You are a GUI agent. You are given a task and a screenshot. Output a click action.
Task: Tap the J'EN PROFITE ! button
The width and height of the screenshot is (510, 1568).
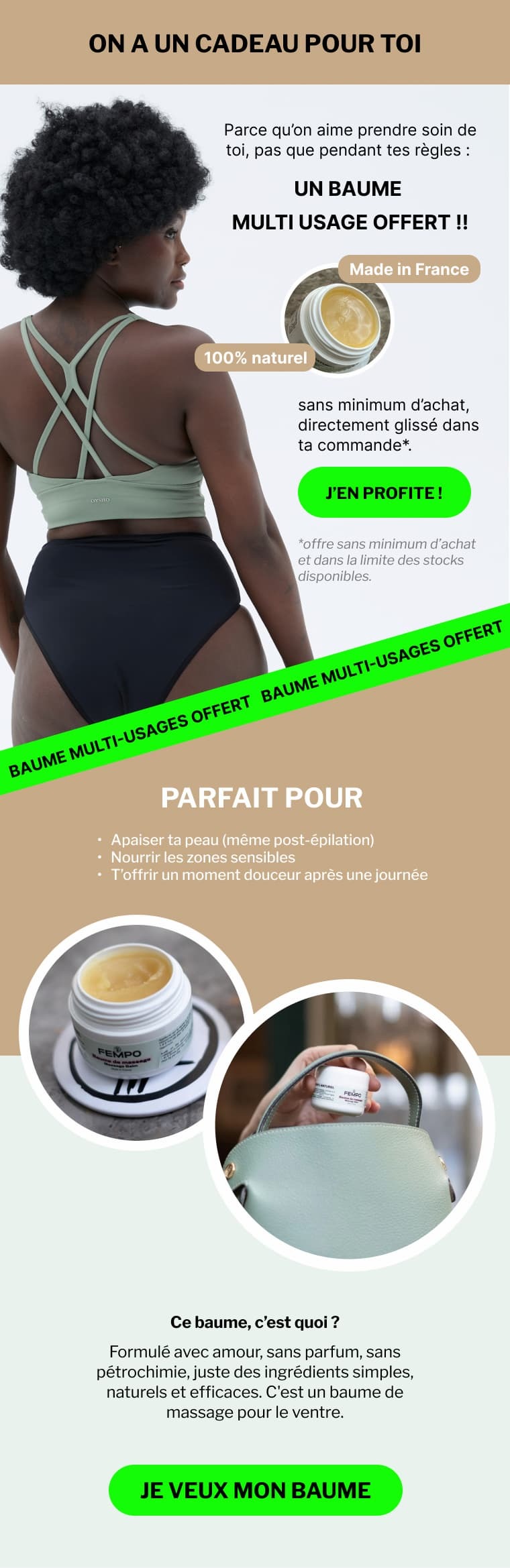pos(384,492)
